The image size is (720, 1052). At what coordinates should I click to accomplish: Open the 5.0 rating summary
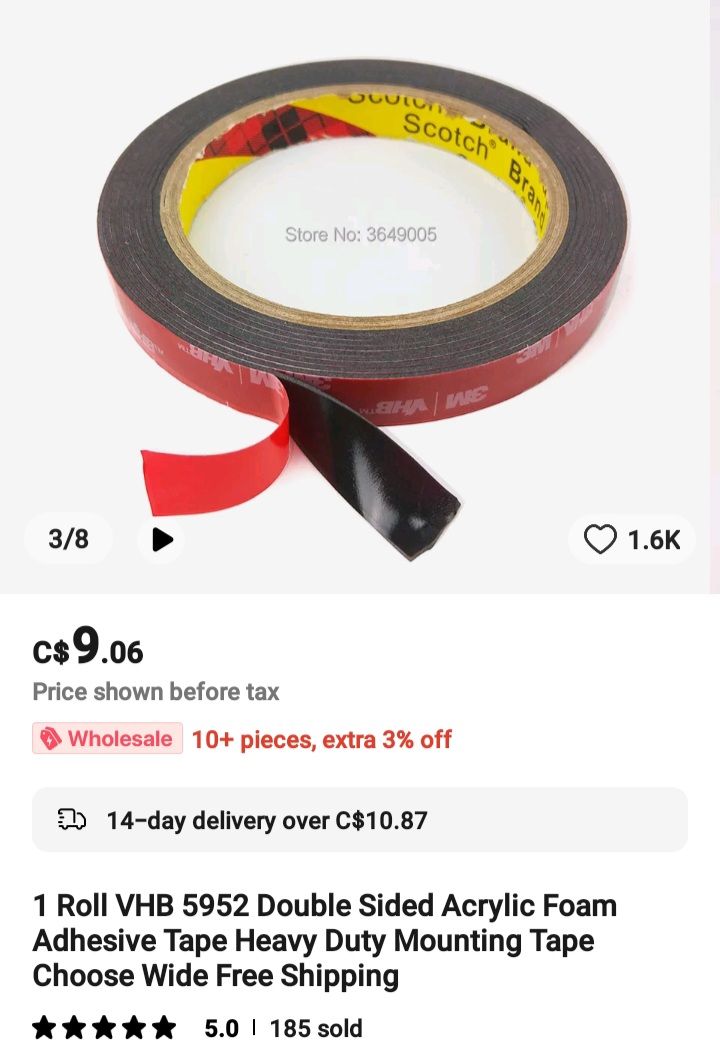point(221,1027)
